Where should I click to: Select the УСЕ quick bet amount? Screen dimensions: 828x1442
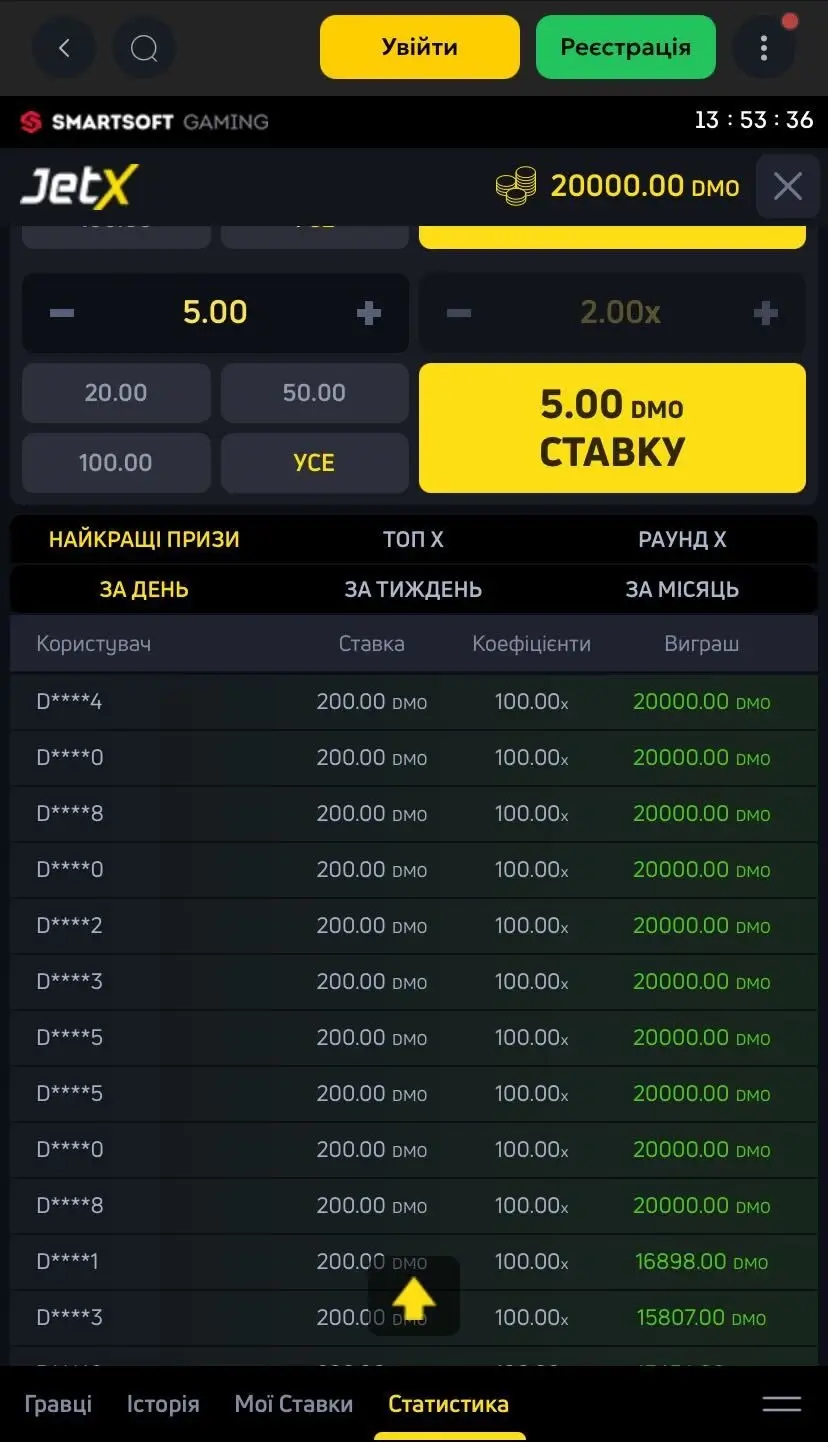pos(314,462)
